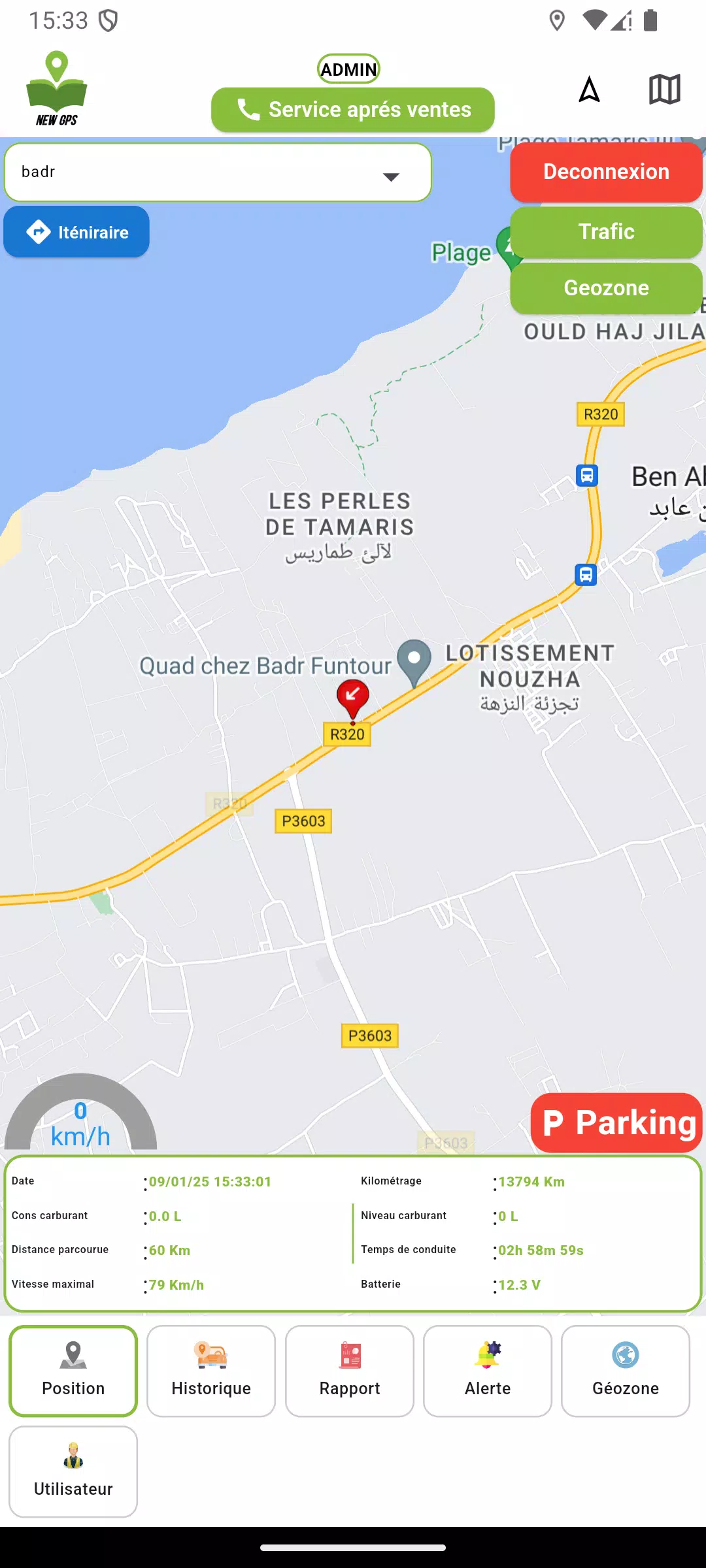
Task: Tap the red Parking button
Action: (616, 1122)
